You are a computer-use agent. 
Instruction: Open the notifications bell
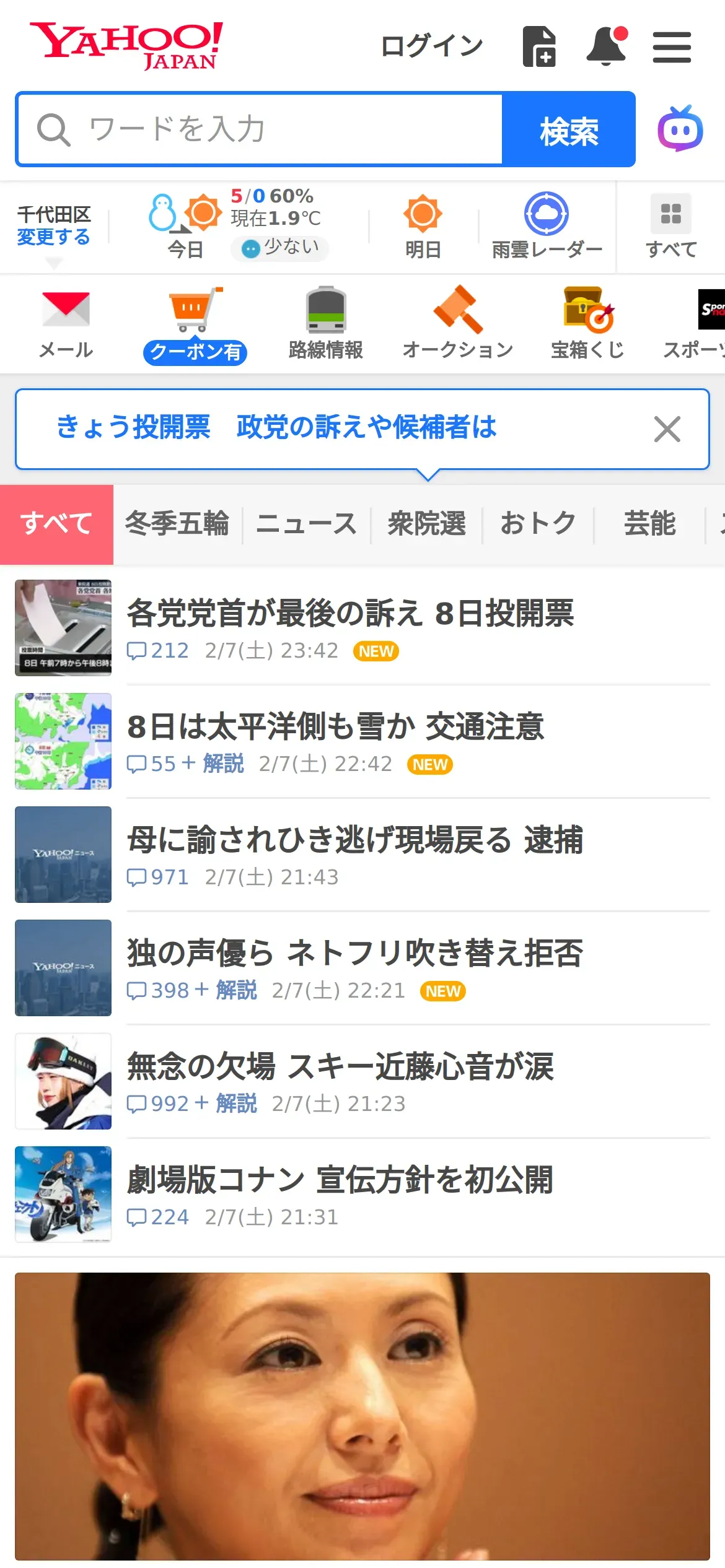pyautogui.click(x=607, y=46)
